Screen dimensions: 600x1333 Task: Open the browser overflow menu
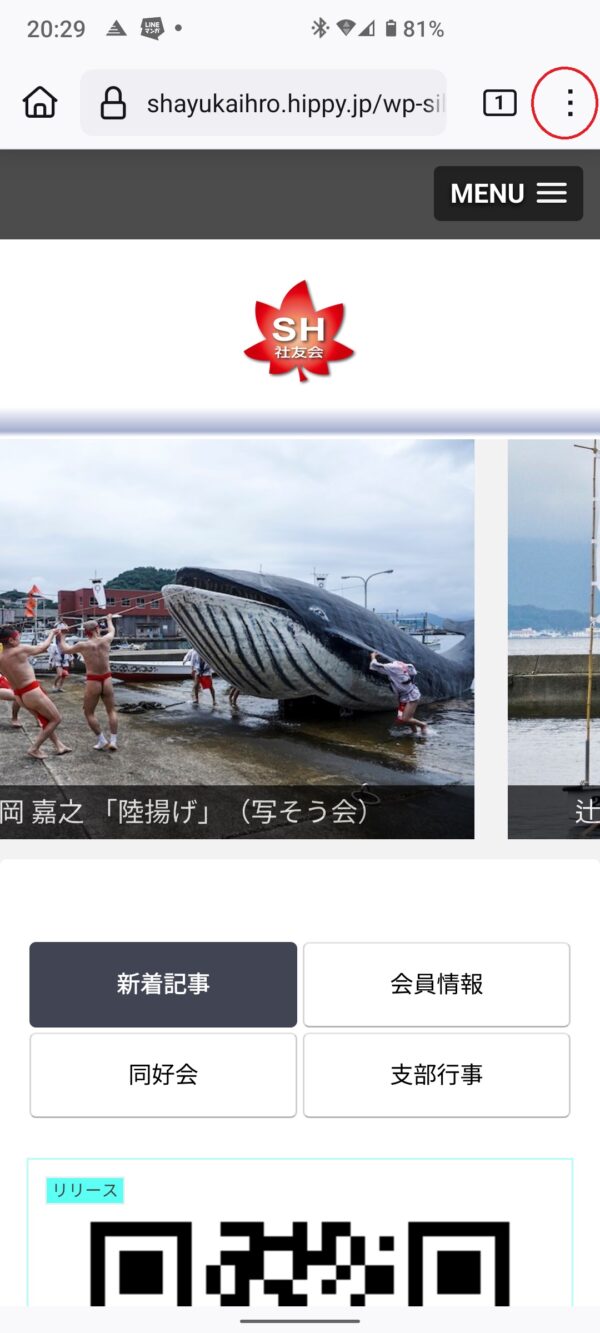click(x=569, y=102)
